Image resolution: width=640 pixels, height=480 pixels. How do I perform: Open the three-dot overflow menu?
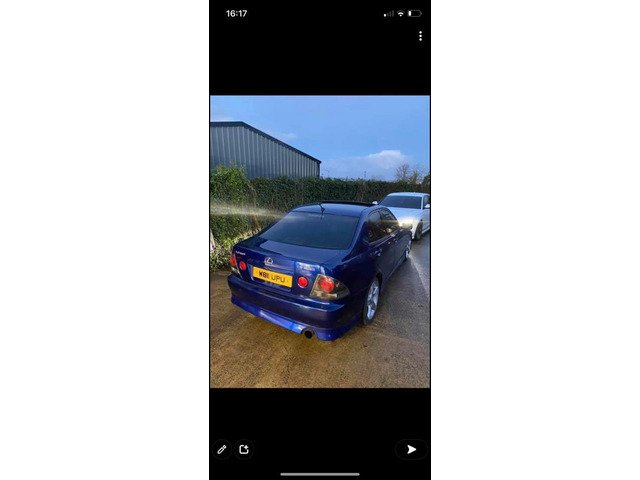(x=420, y=36)
